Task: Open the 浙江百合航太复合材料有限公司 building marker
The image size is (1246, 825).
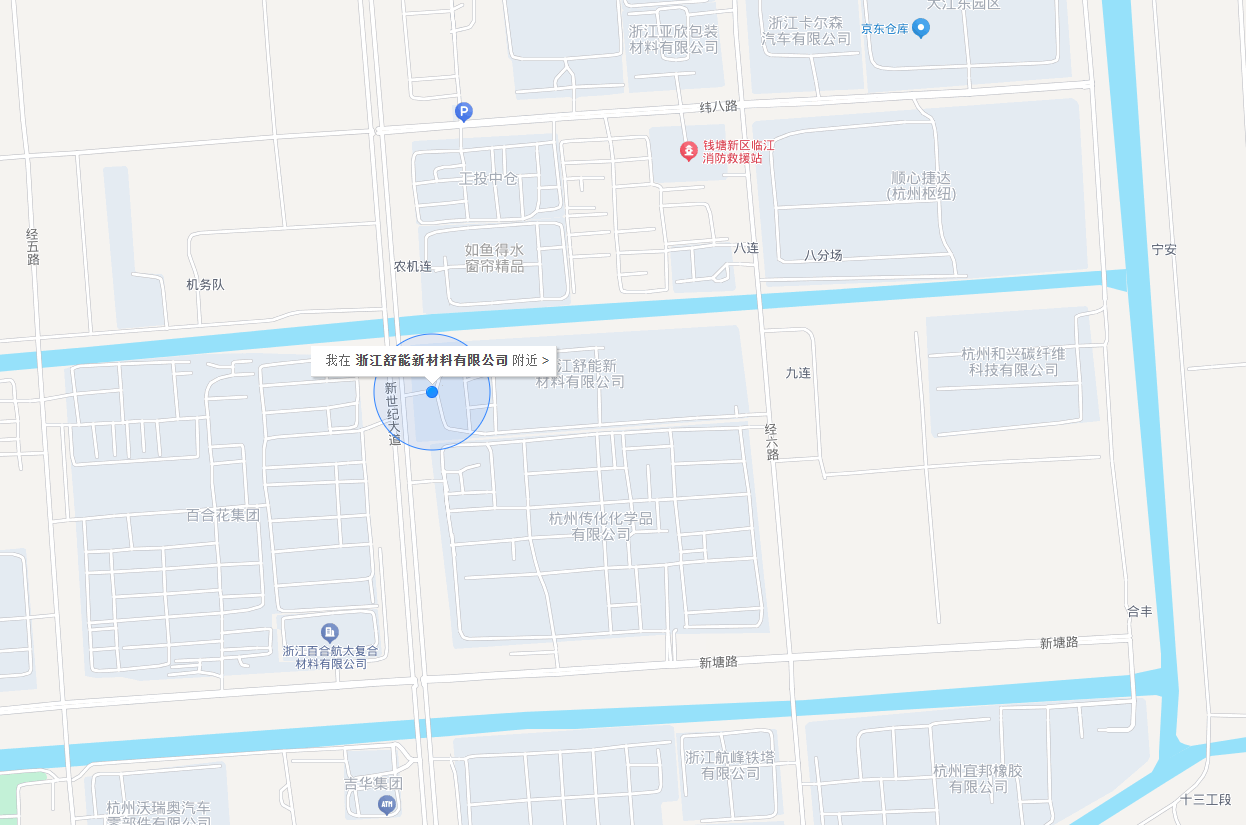Action: pos(330,632)
